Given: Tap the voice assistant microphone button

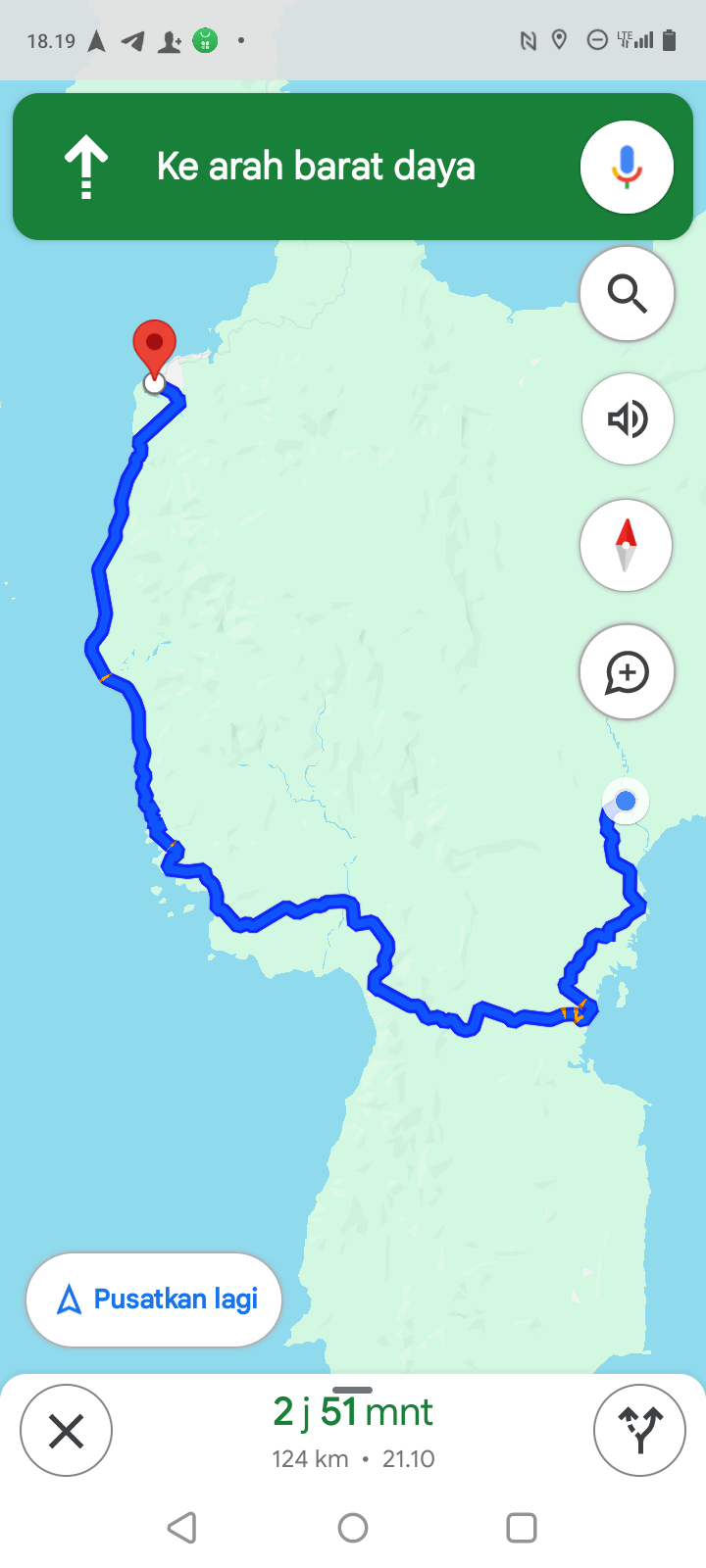Looking at the screenshot, I should [627, 167].
